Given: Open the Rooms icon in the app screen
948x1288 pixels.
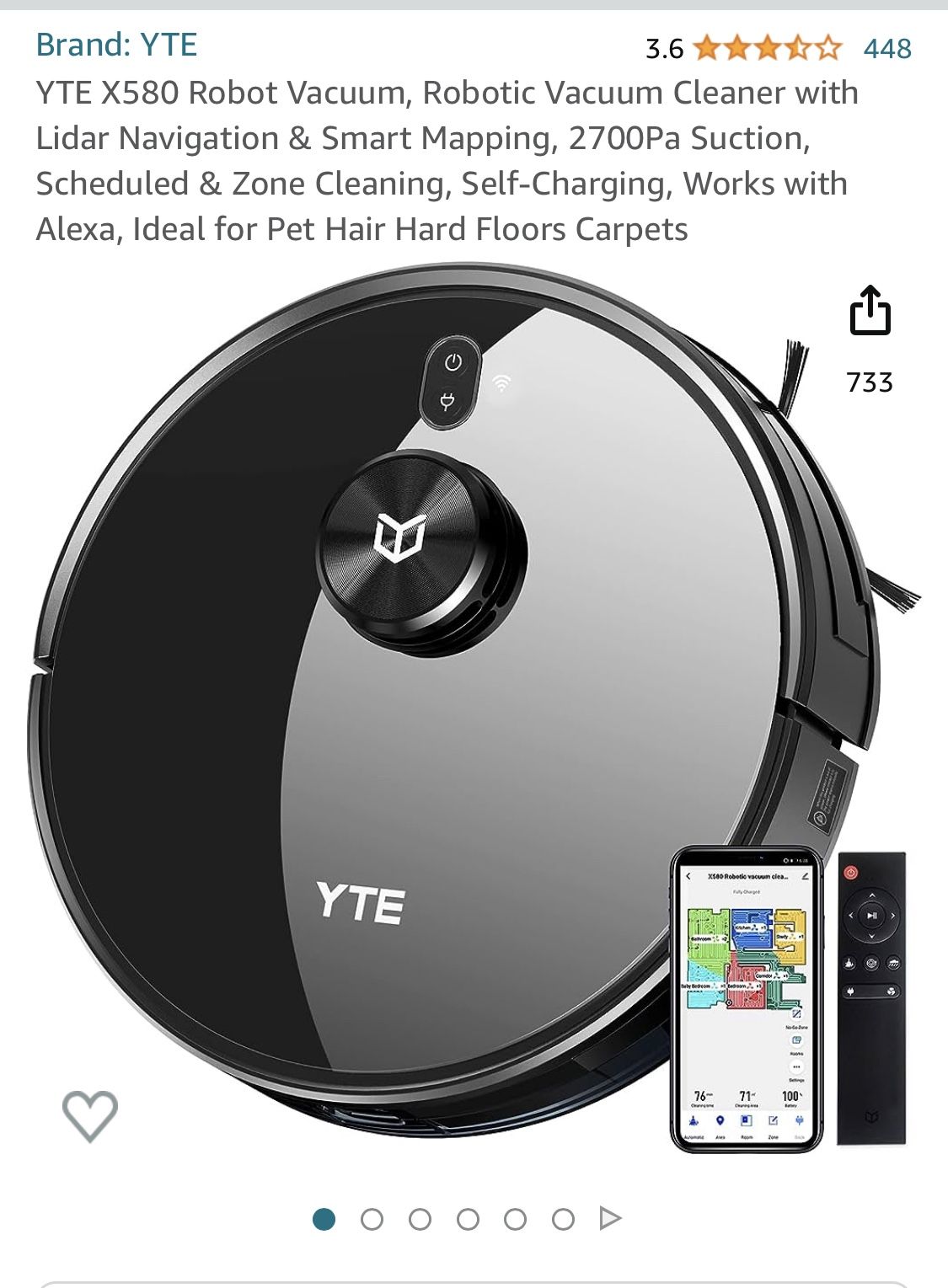Looking at the screenshot, I should tap(796, 1039).
